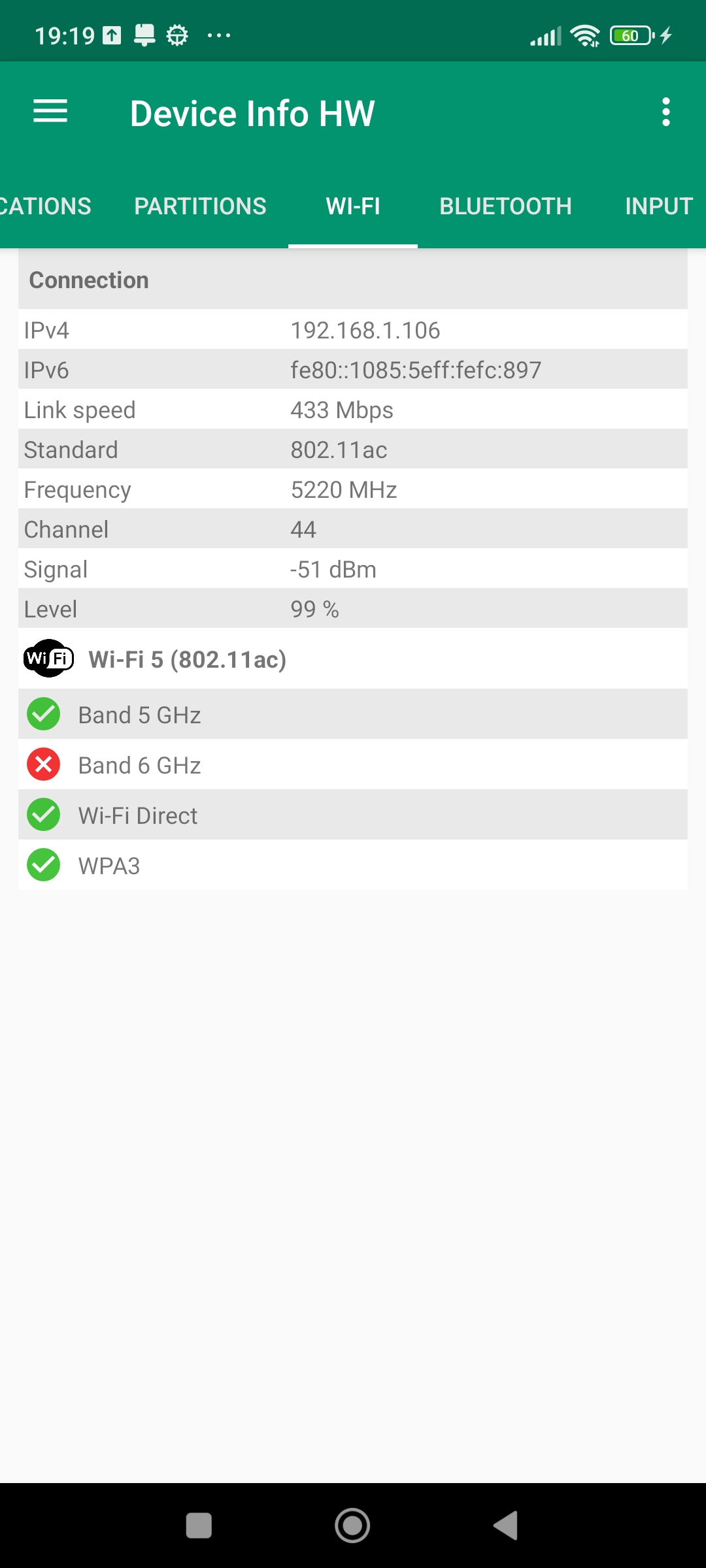Go to the home screen

click(352, 1526)
